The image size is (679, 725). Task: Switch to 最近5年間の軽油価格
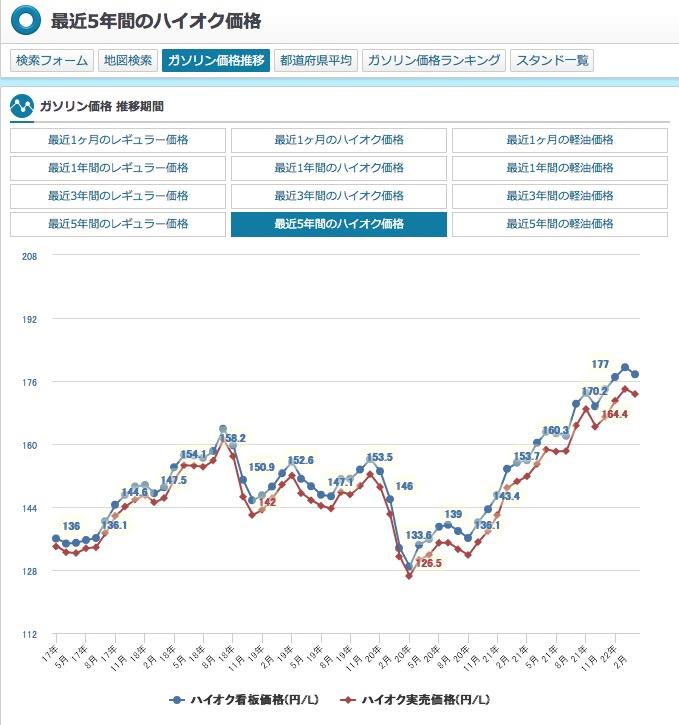click(560, 224)
